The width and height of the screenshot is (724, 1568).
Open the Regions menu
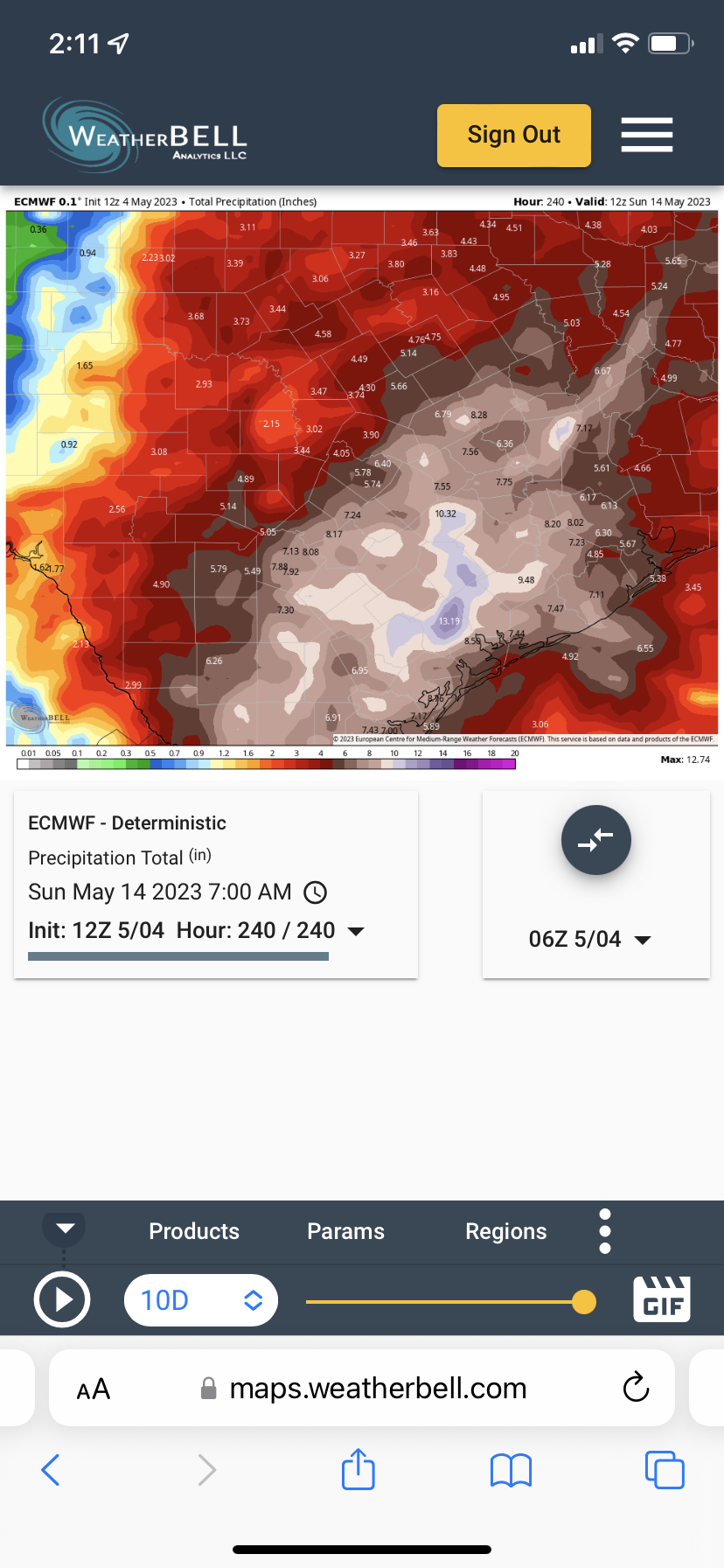tap(505, 1231)
